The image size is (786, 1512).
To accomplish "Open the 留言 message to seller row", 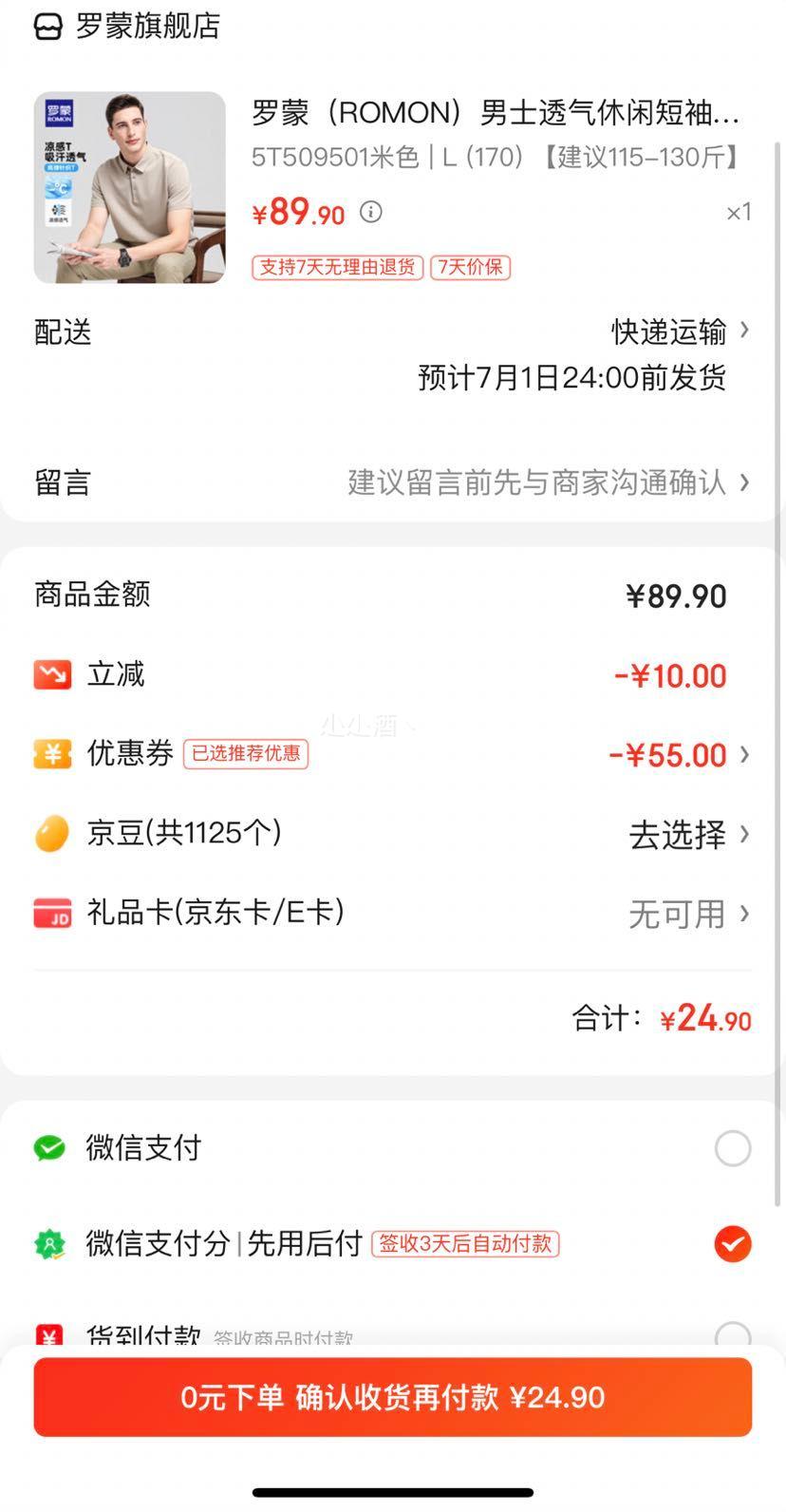I will [393, 482].
